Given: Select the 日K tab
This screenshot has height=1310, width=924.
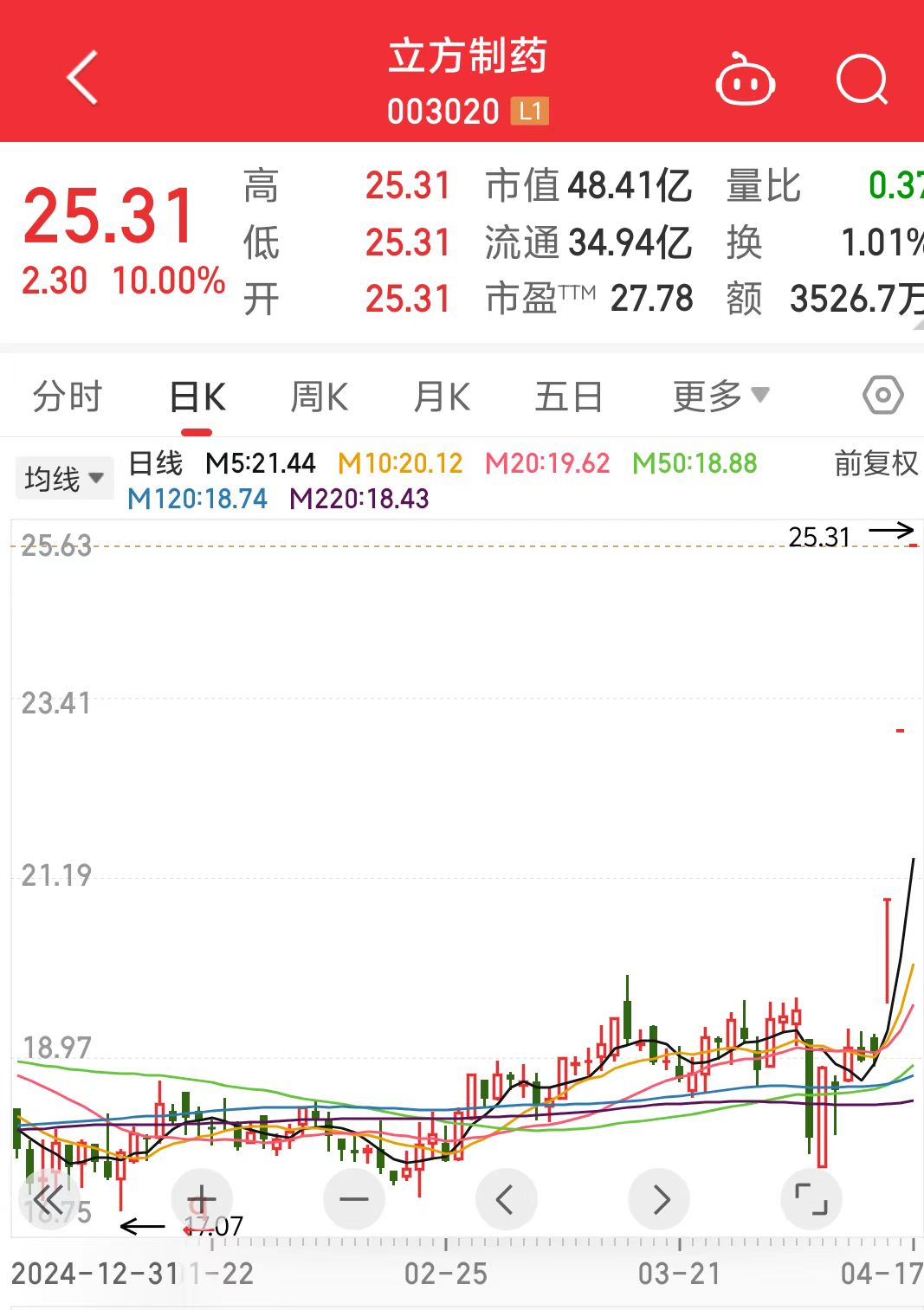Looking at the screenshot, I should [x=197, y=397].
